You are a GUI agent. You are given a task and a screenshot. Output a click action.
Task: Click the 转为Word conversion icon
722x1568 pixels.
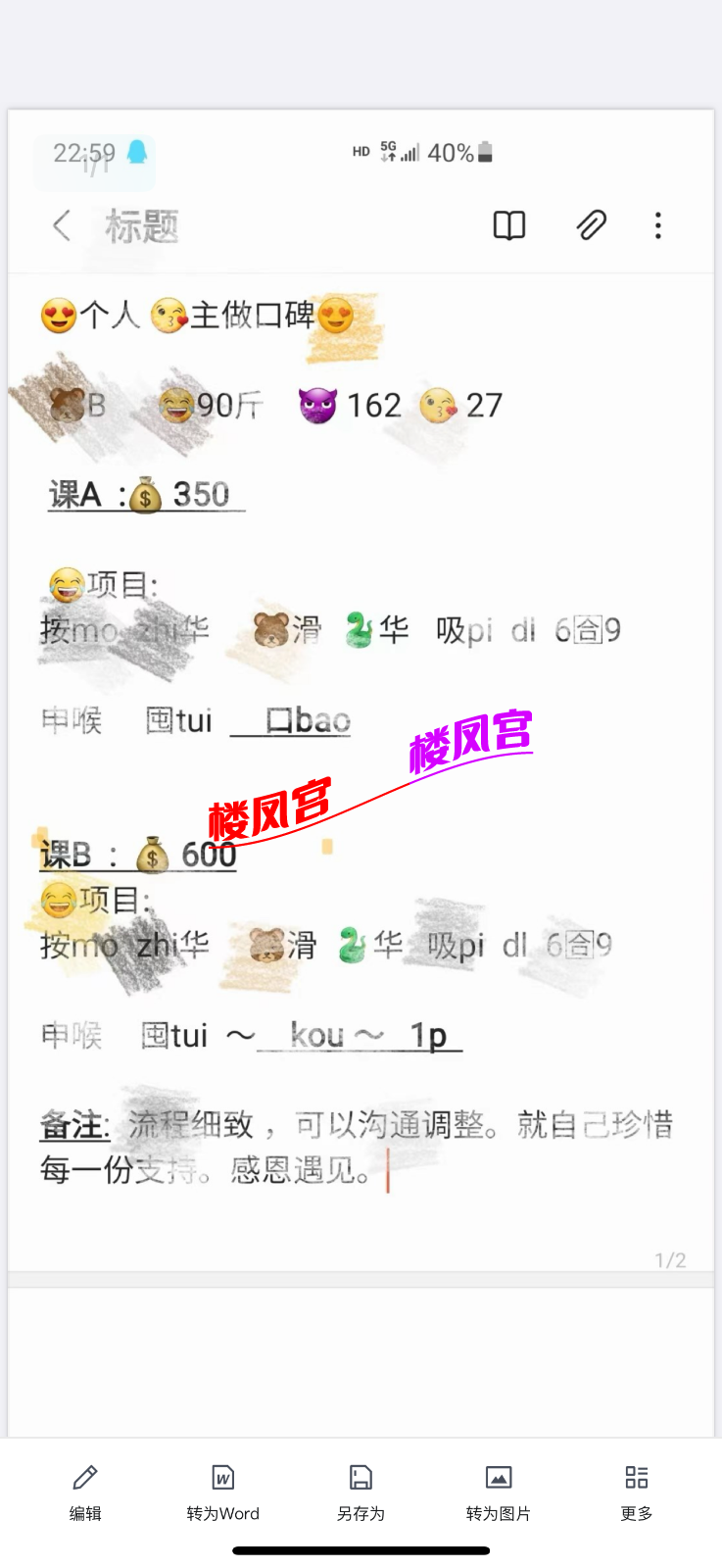[x=222, y=1477]
